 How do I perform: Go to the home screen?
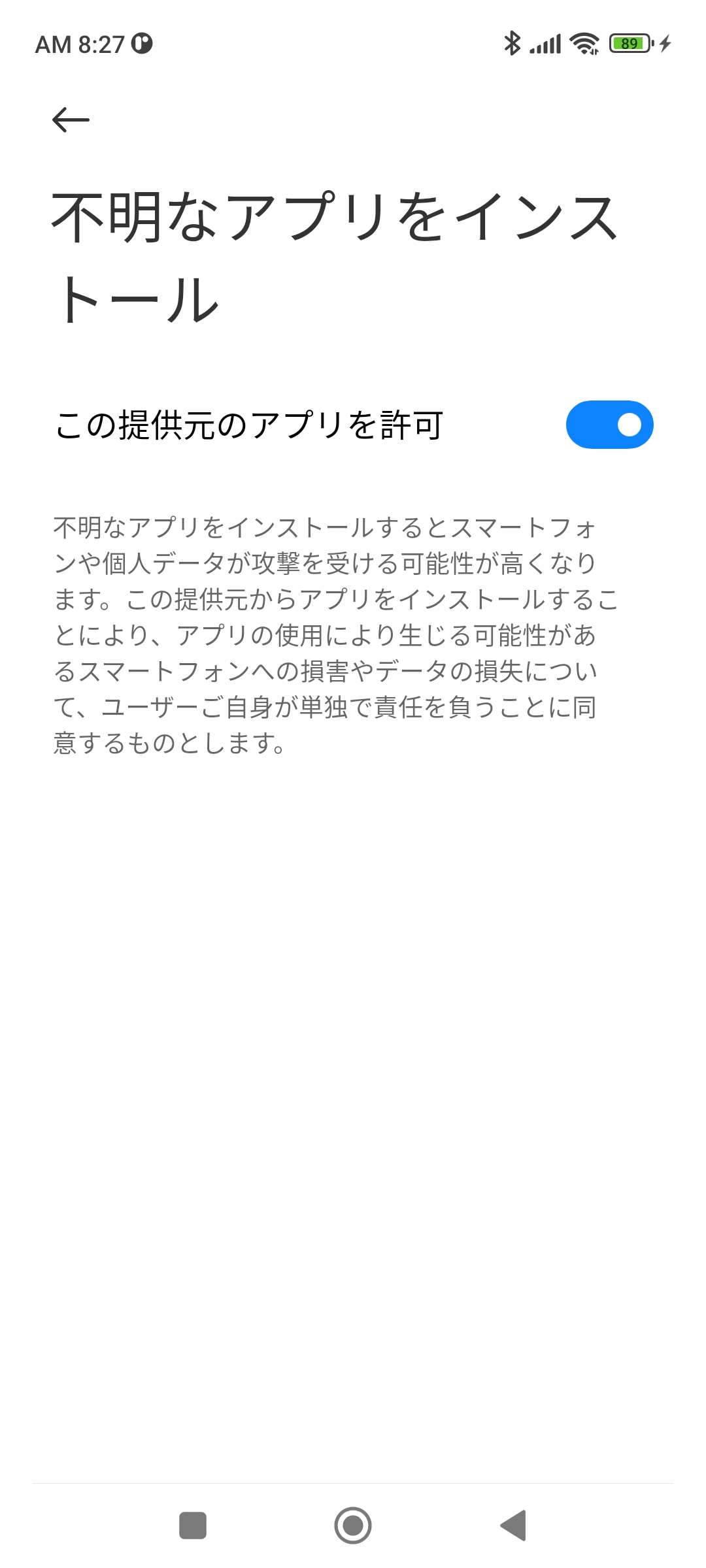coord(353,1526)
